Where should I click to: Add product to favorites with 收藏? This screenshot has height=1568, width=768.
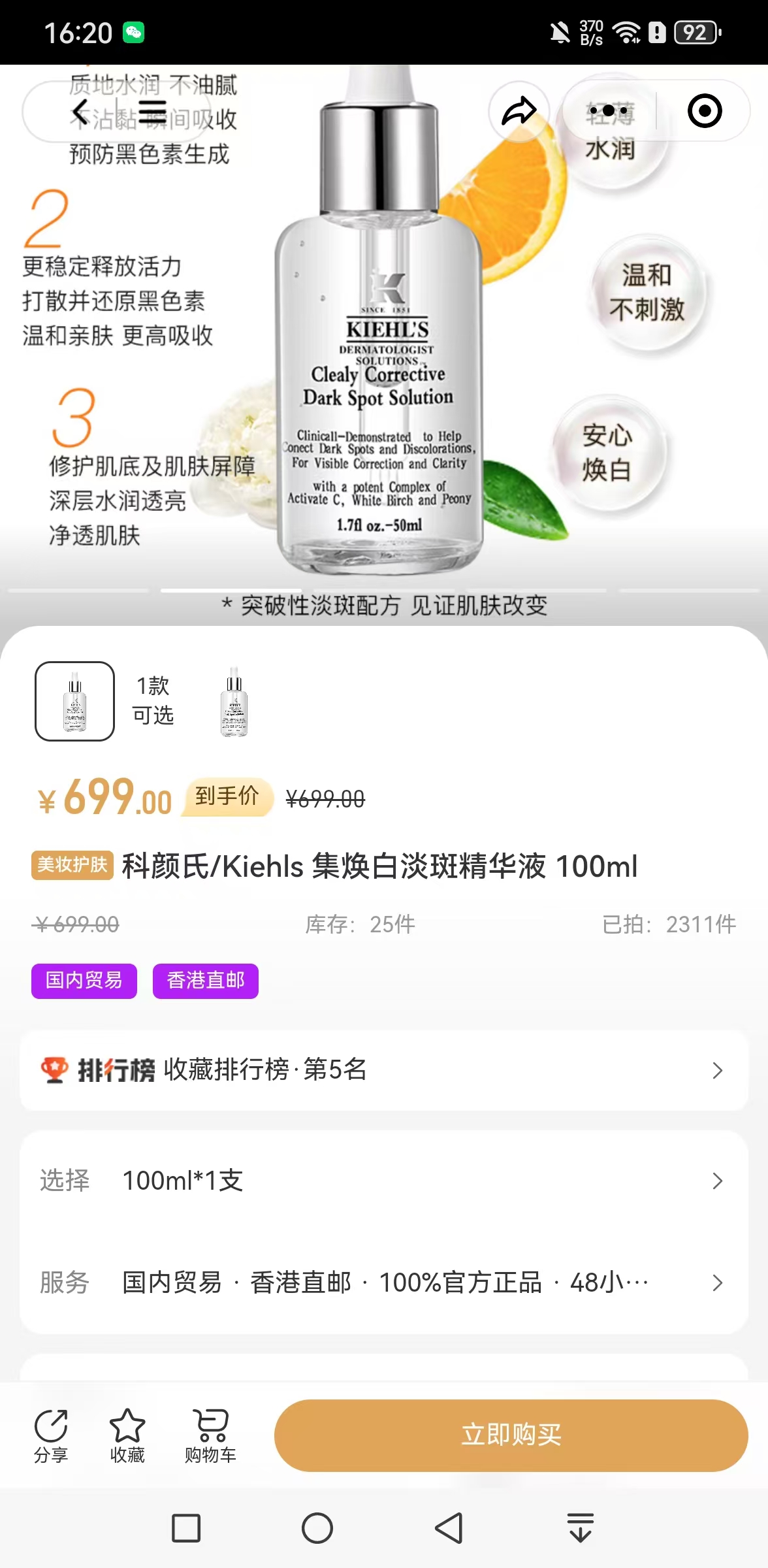[127, 1435]
